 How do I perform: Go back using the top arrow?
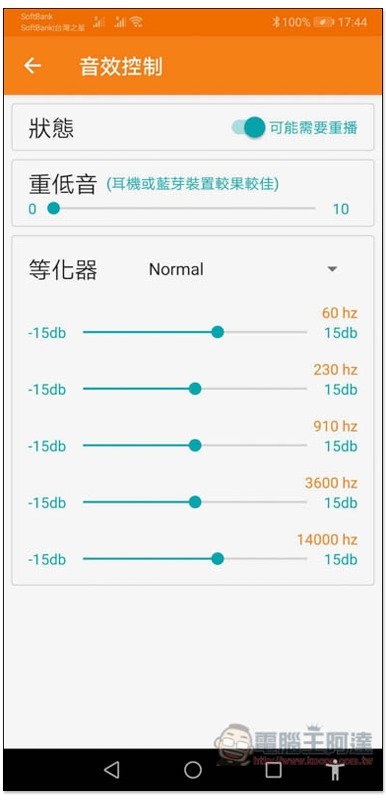point(33,66)
